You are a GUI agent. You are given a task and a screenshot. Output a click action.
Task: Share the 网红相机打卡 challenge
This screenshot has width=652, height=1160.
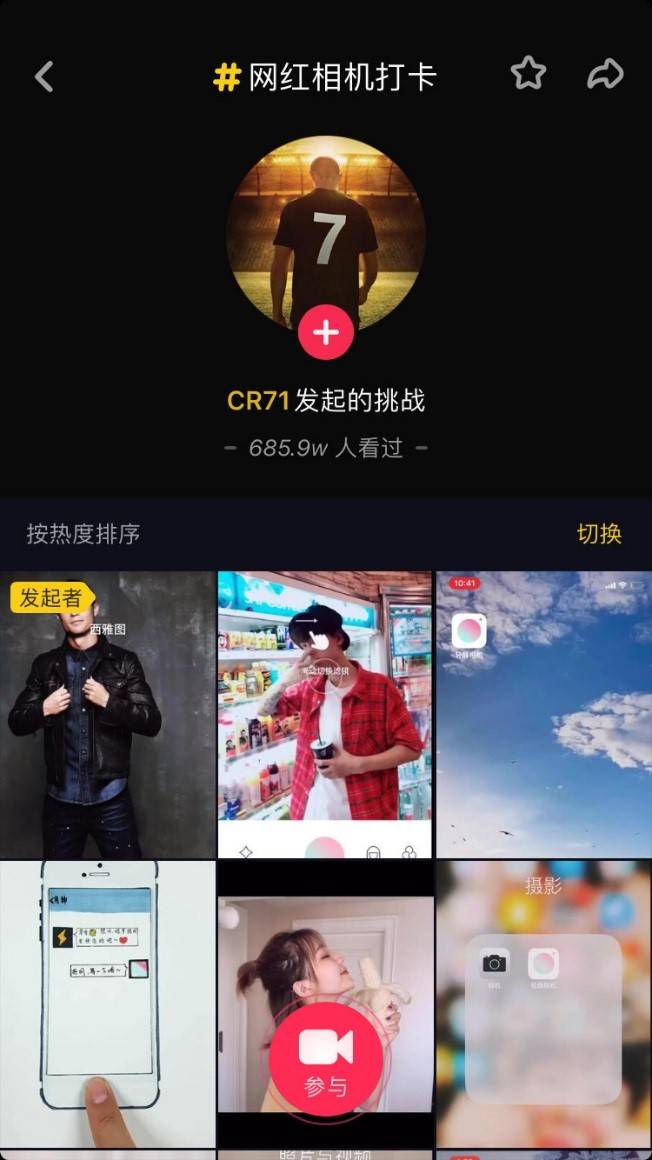tap(605, 75)
